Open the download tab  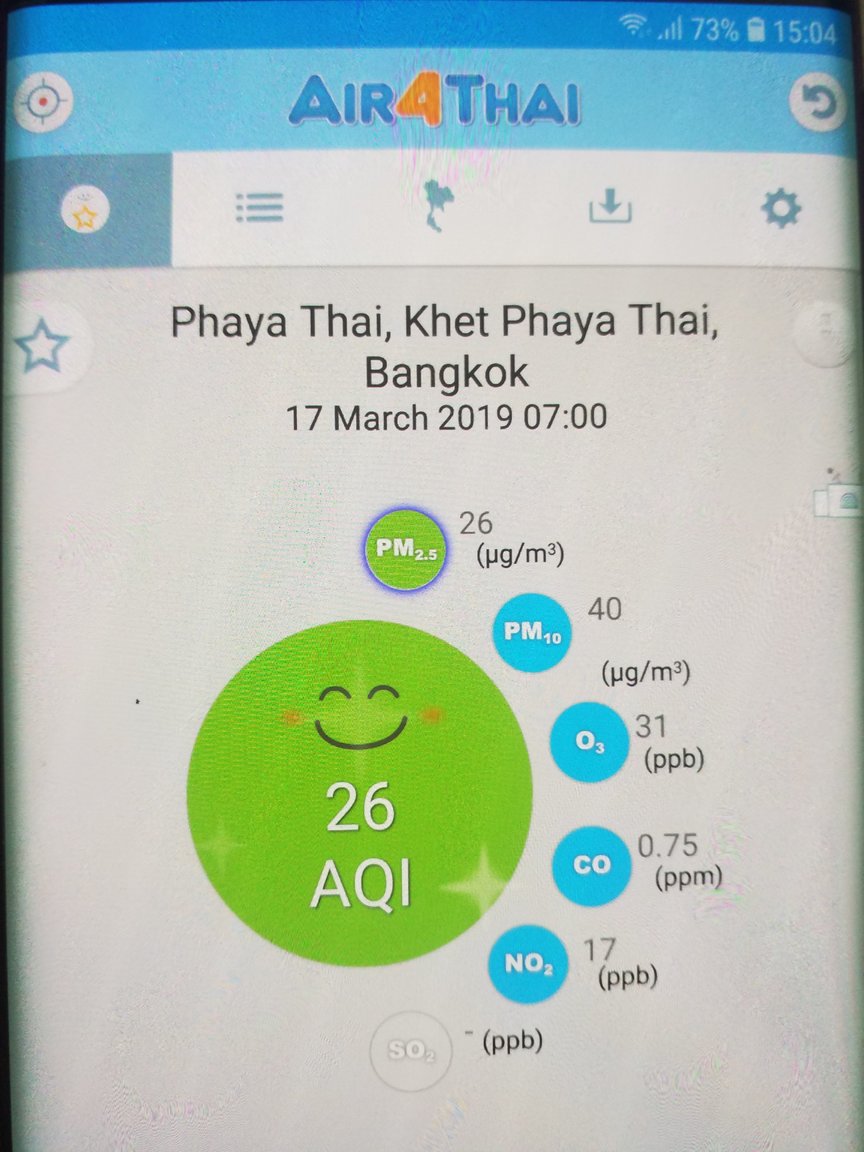[610, 207]
